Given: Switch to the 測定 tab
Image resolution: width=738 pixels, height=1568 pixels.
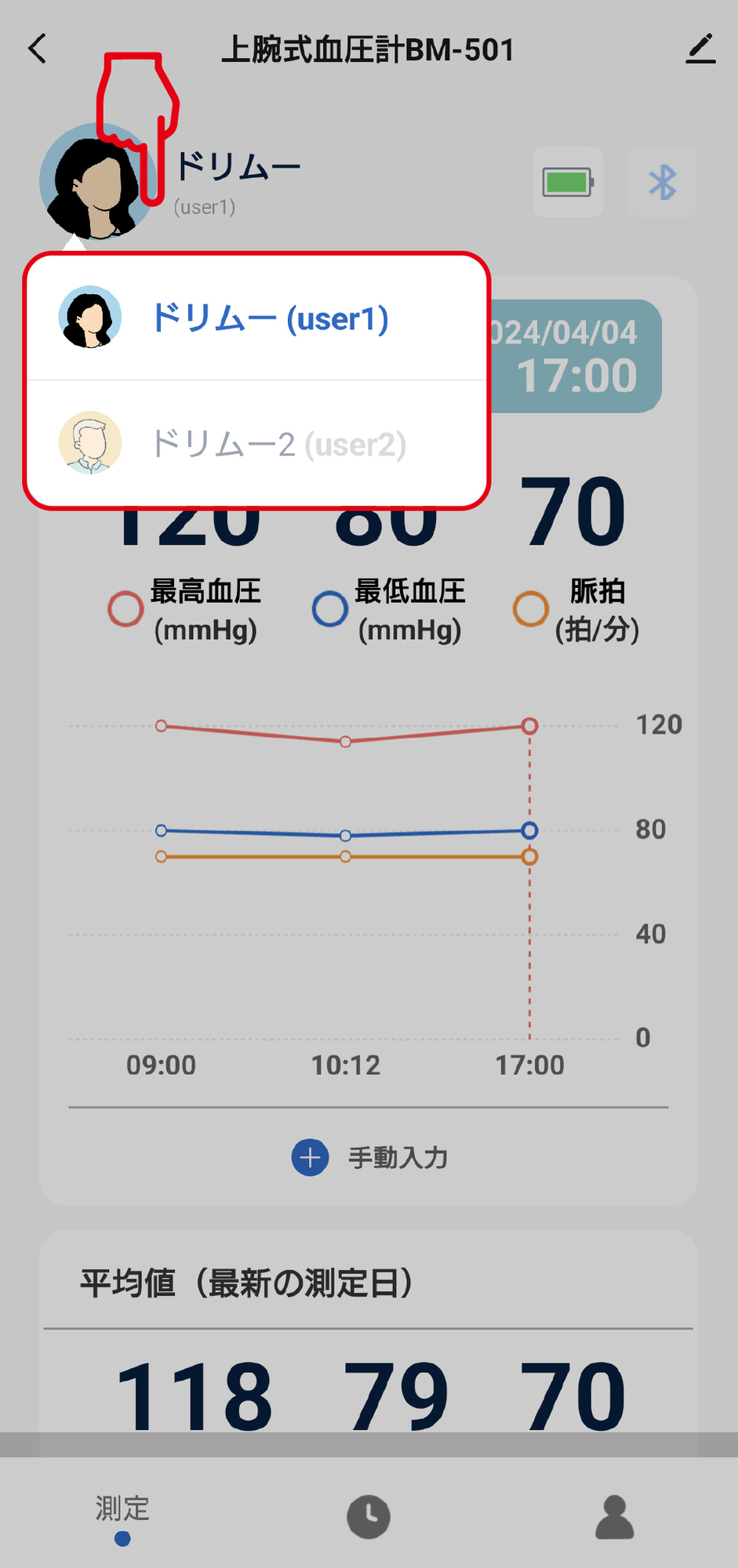Looking at the screenshot, I should point(122,1516).
